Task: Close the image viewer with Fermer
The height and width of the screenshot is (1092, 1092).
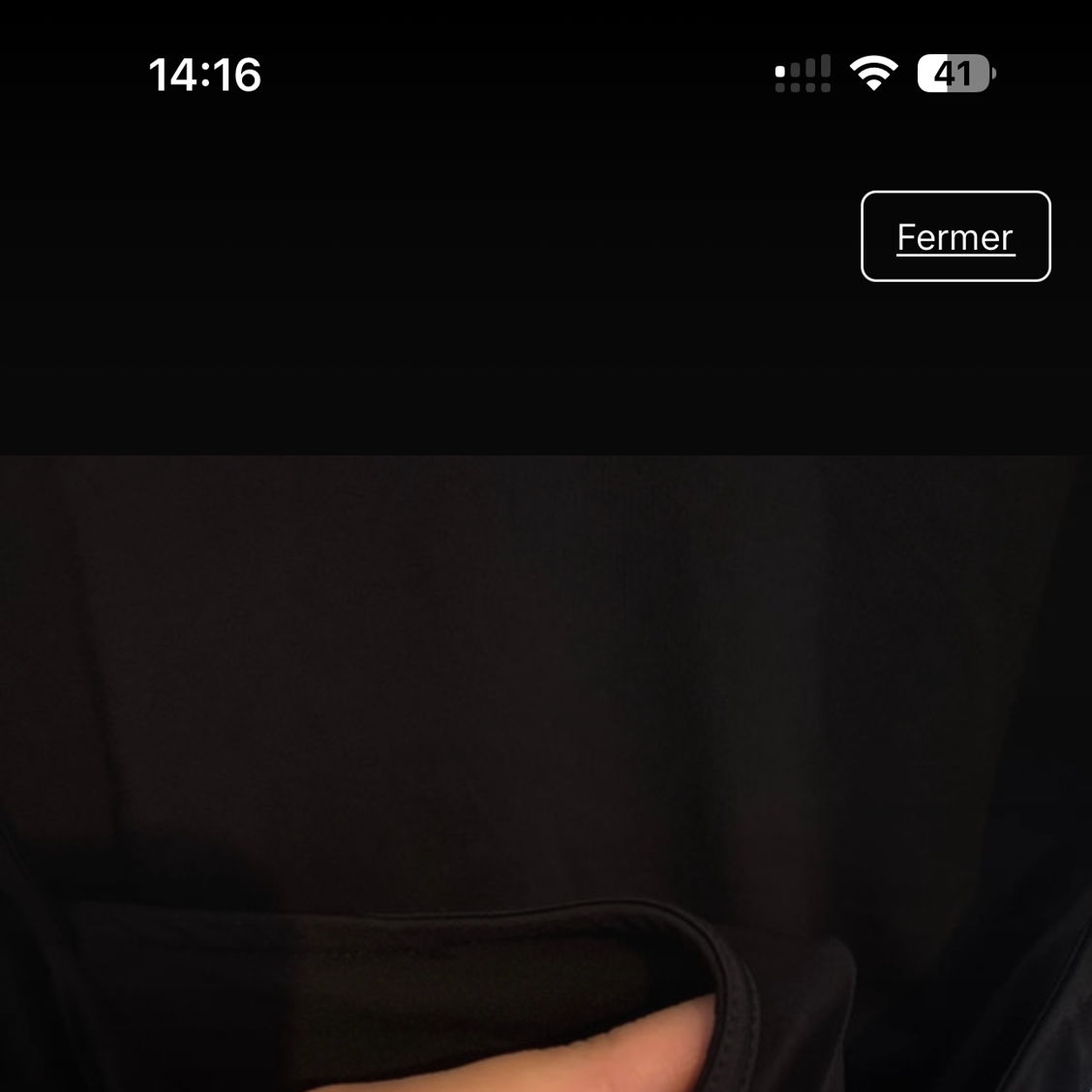Action: (x=955, y=237)
